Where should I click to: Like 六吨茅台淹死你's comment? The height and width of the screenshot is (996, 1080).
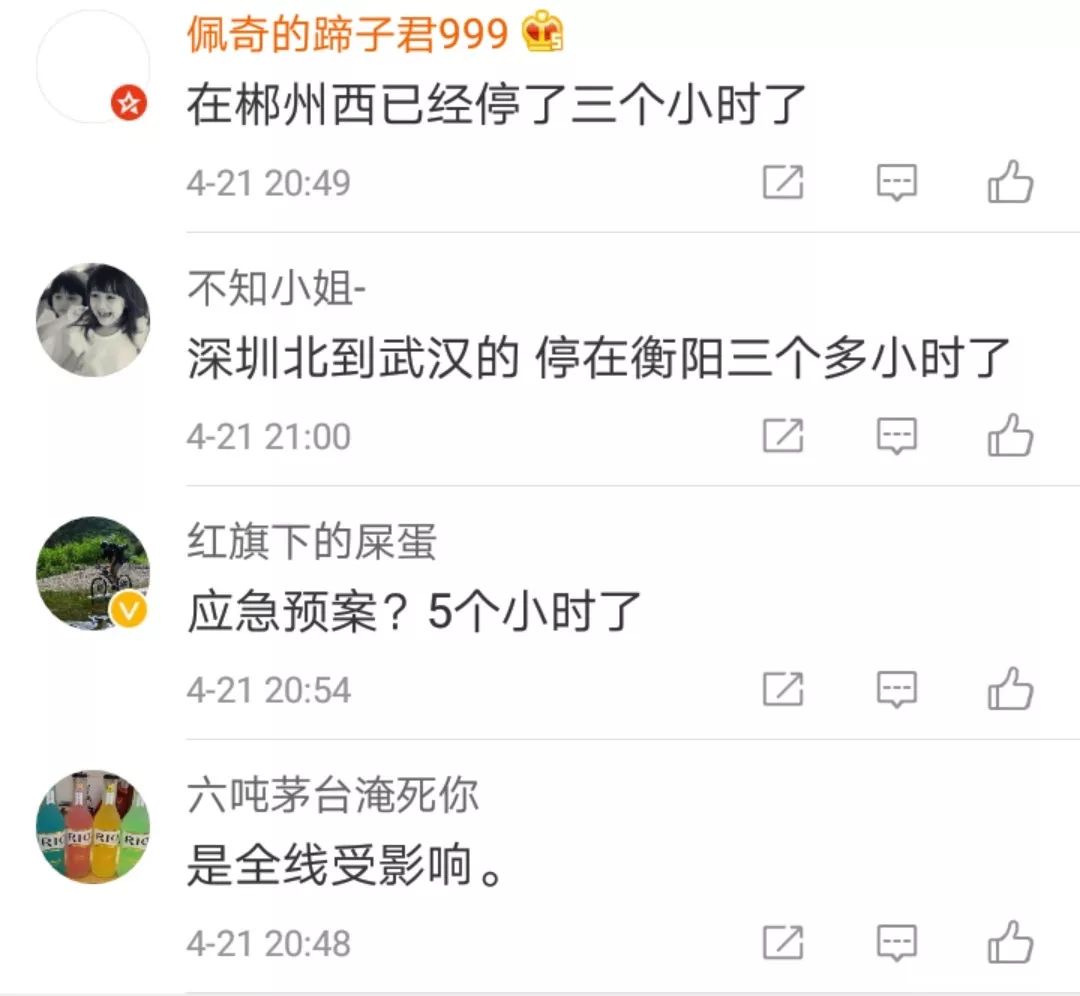(1009, 942)
